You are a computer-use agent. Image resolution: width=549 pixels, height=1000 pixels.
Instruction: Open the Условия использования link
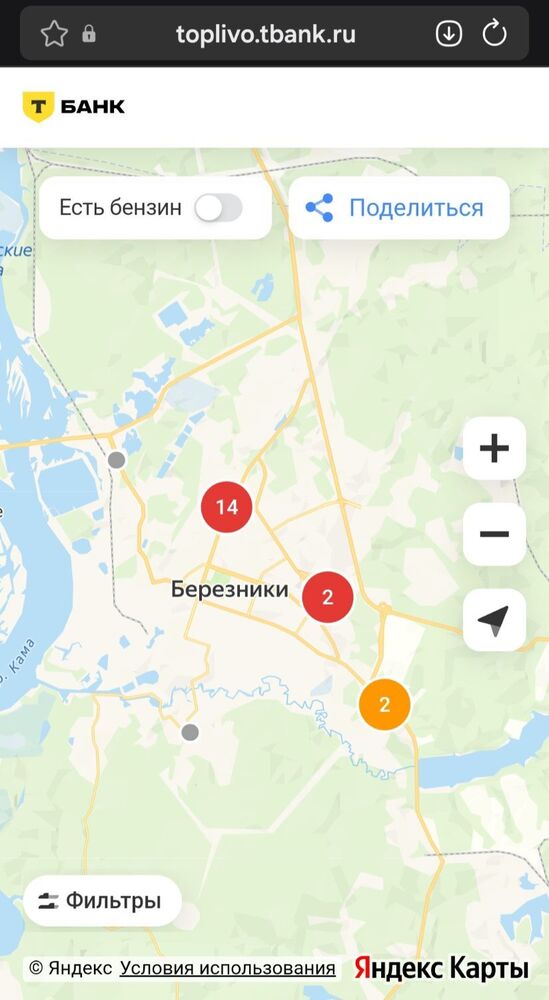point(228,967)
